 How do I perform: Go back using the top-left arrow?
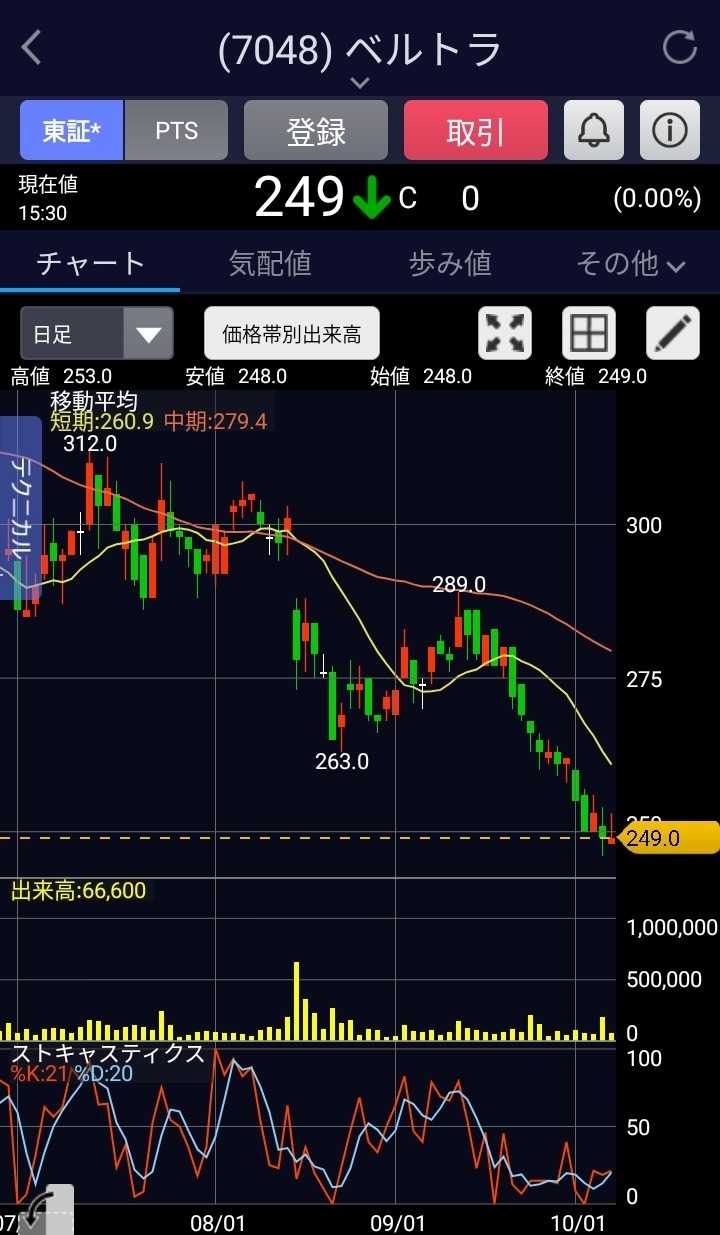32,47
